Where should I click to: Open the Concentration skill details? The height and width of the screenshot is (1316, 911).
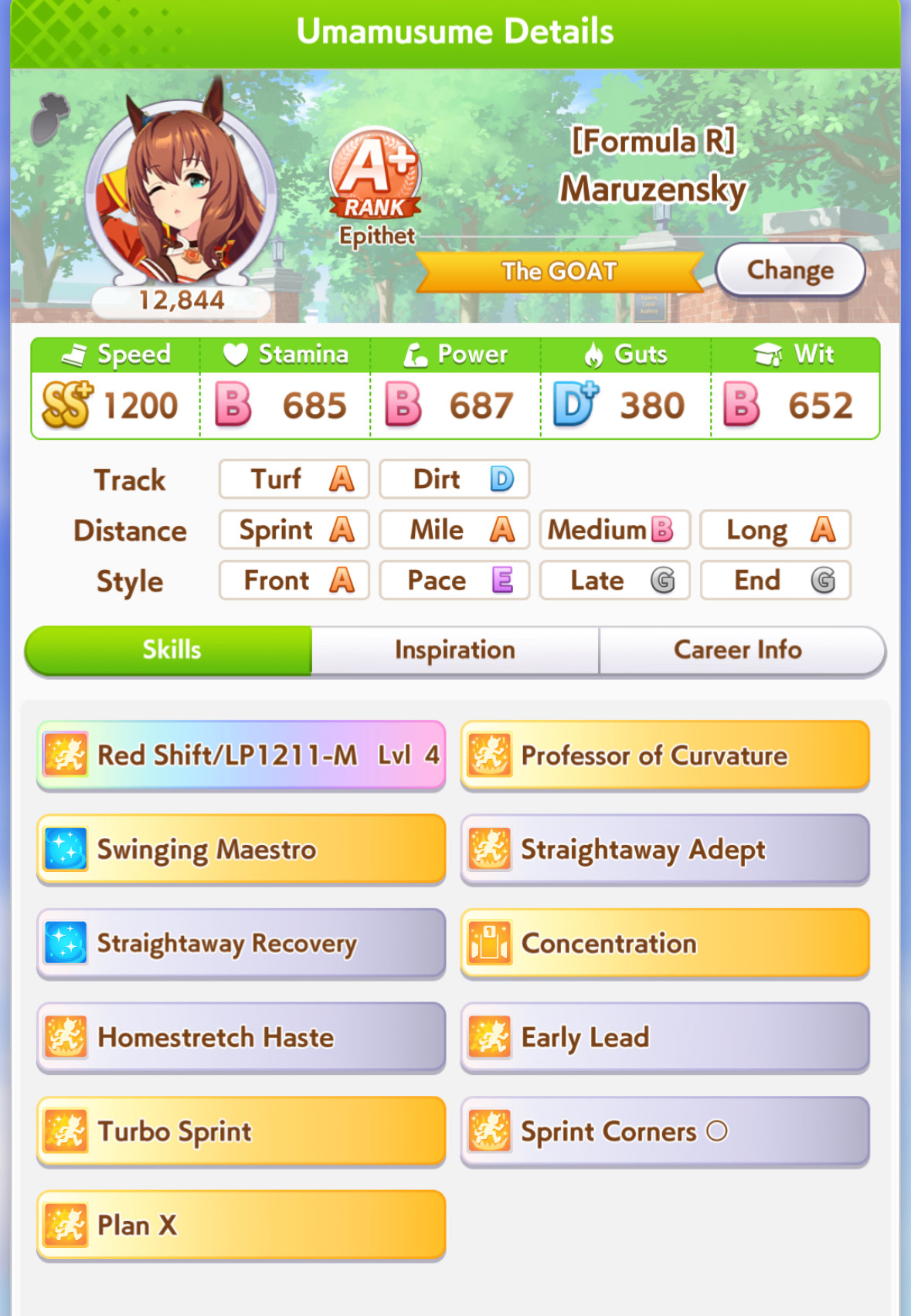point(665,944)
